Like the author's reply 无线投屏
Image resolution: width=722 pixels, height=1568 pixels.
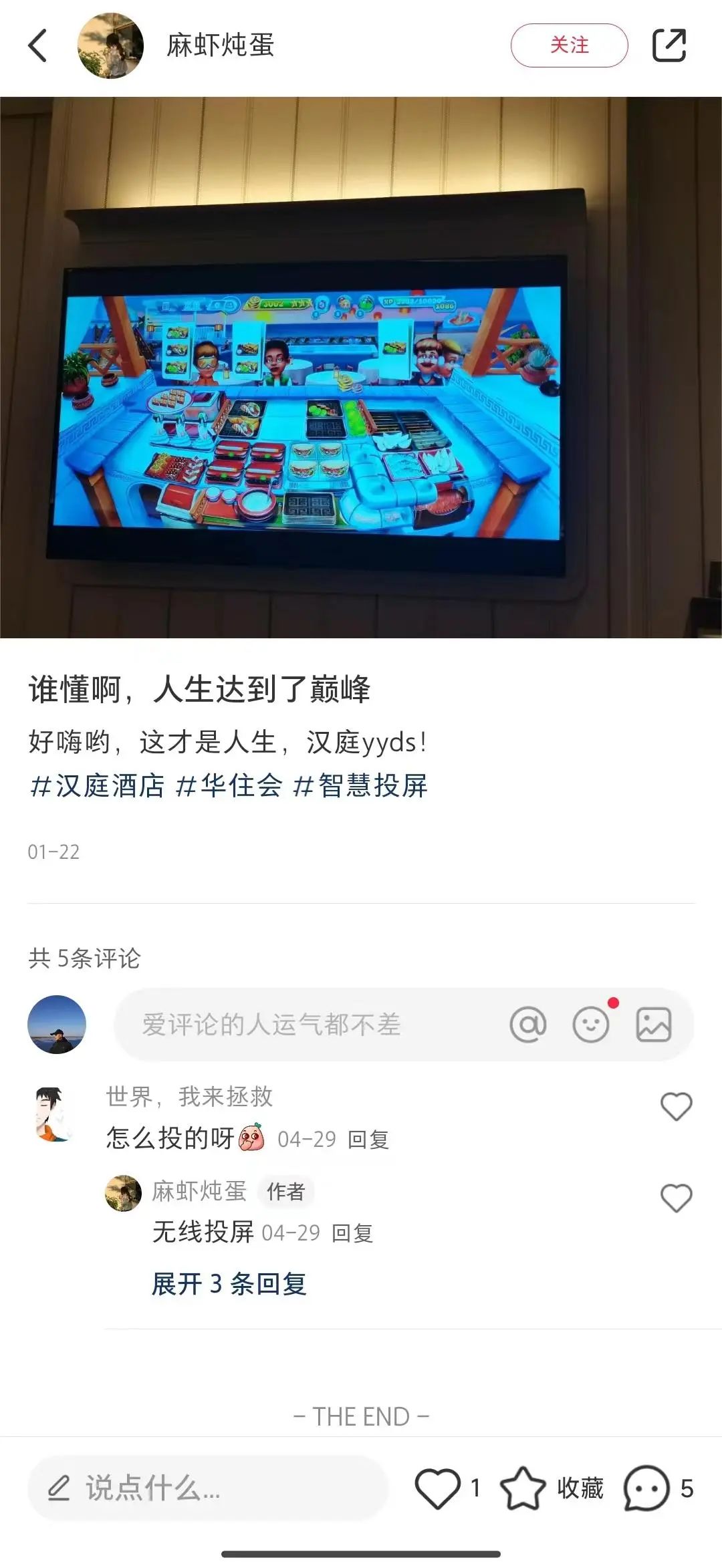click(x=676, y=1198)
